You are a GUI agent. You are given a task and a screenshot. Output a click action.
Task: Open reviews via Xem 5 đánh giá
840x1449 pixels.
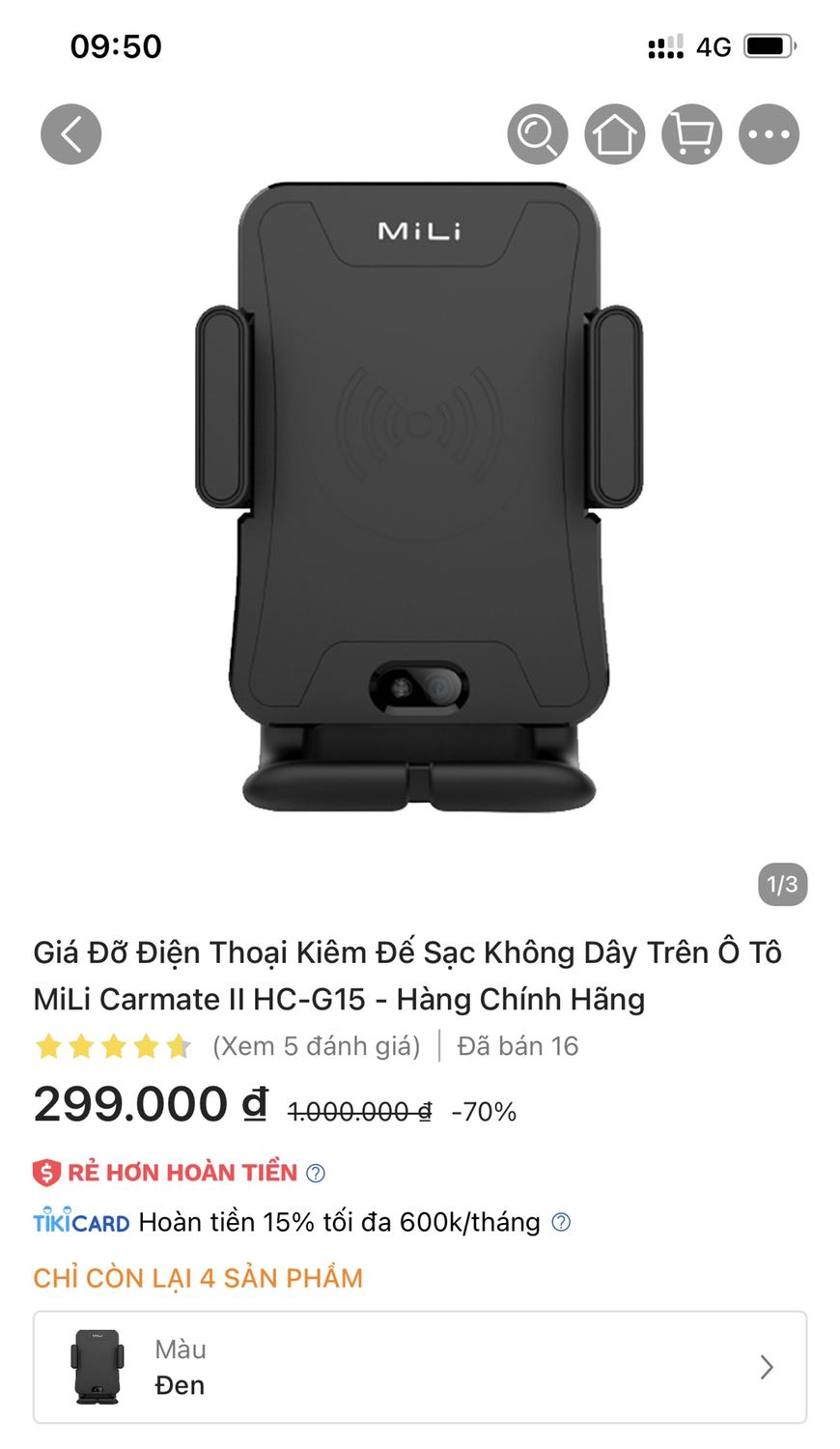coord(314,1046)
